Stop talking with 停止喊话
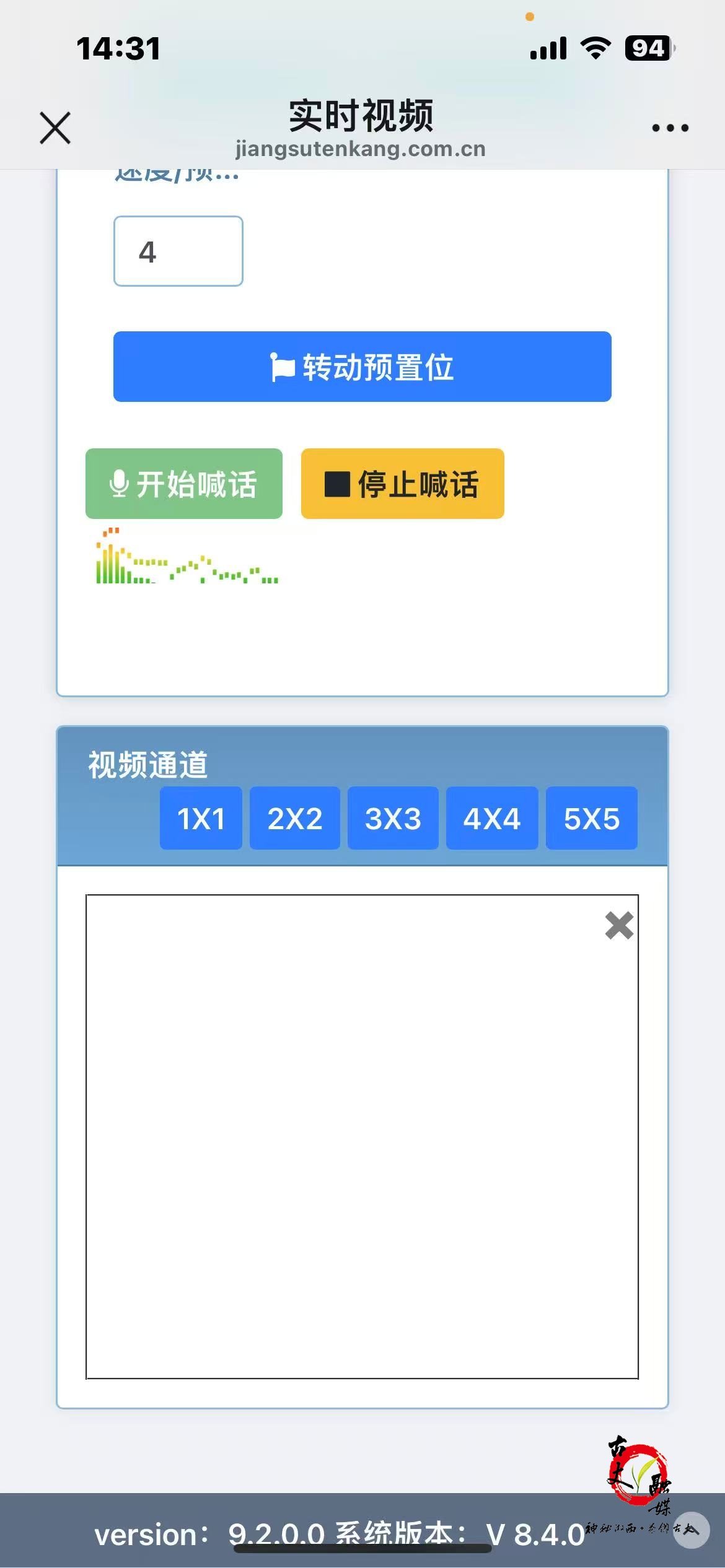Image resolution: width=725 pixels, height=1568 pixels. (x=403, y=484)
